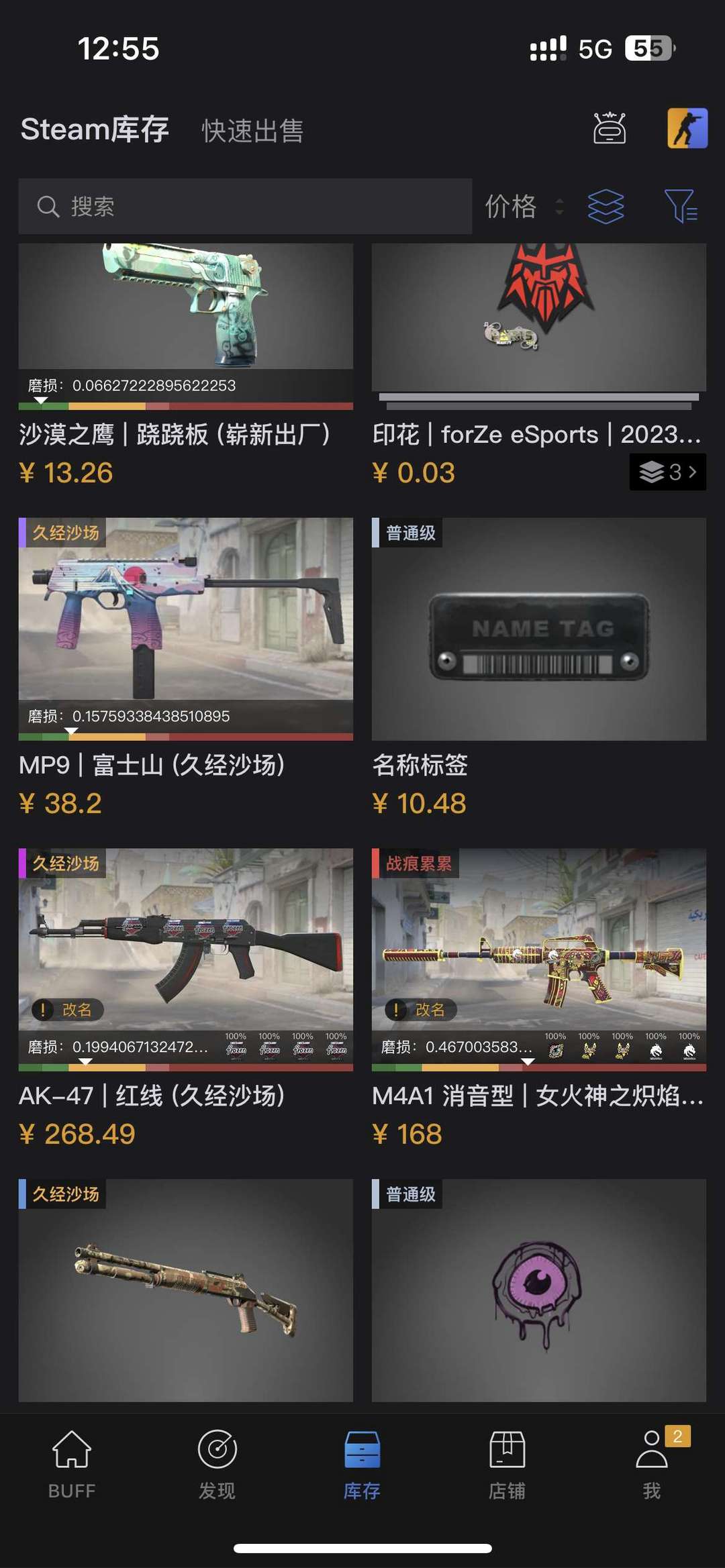Switch to the 店铺 tab
725x1568 pixels.
[507, 1465]
